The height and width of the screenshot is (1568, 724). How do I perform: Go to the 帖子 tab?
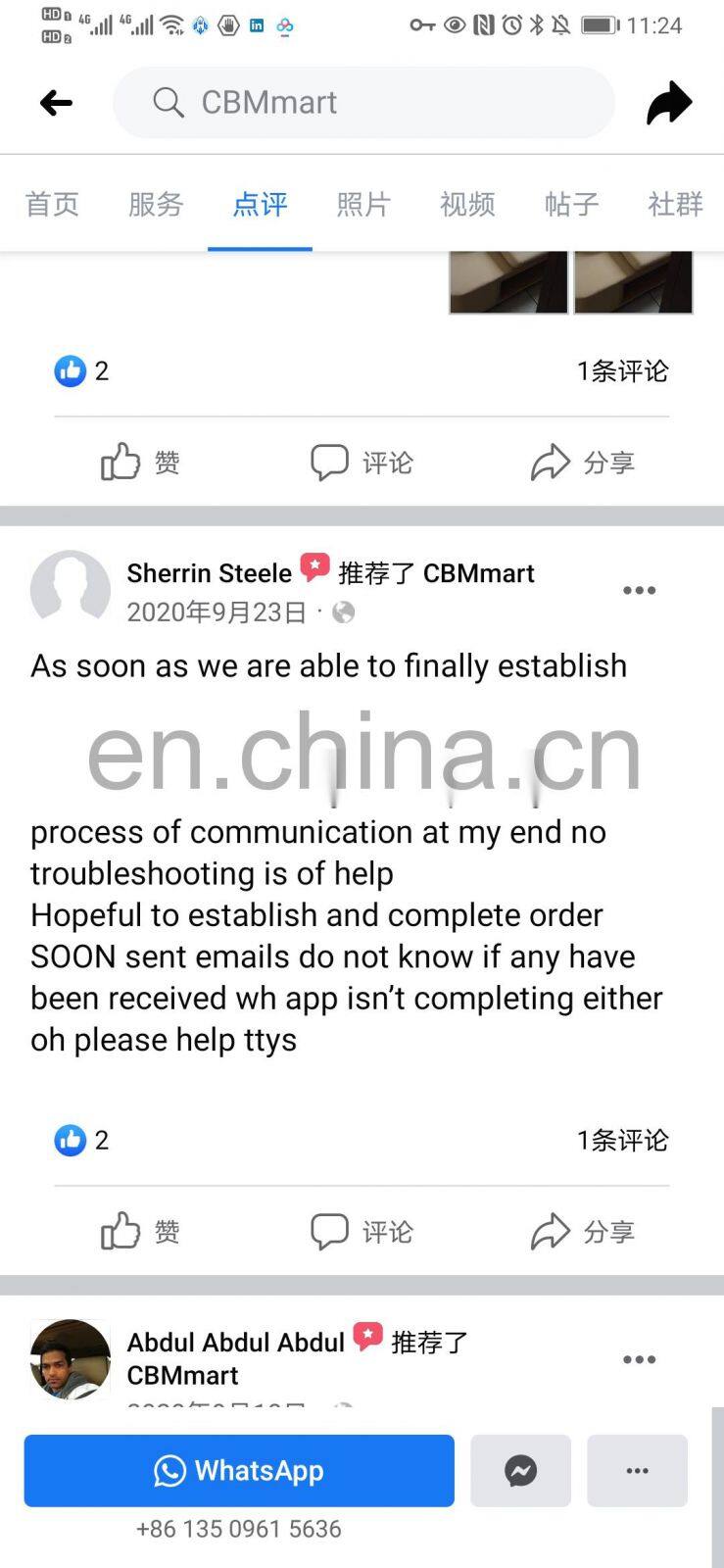pyautogui.click(x=571, y=204)
